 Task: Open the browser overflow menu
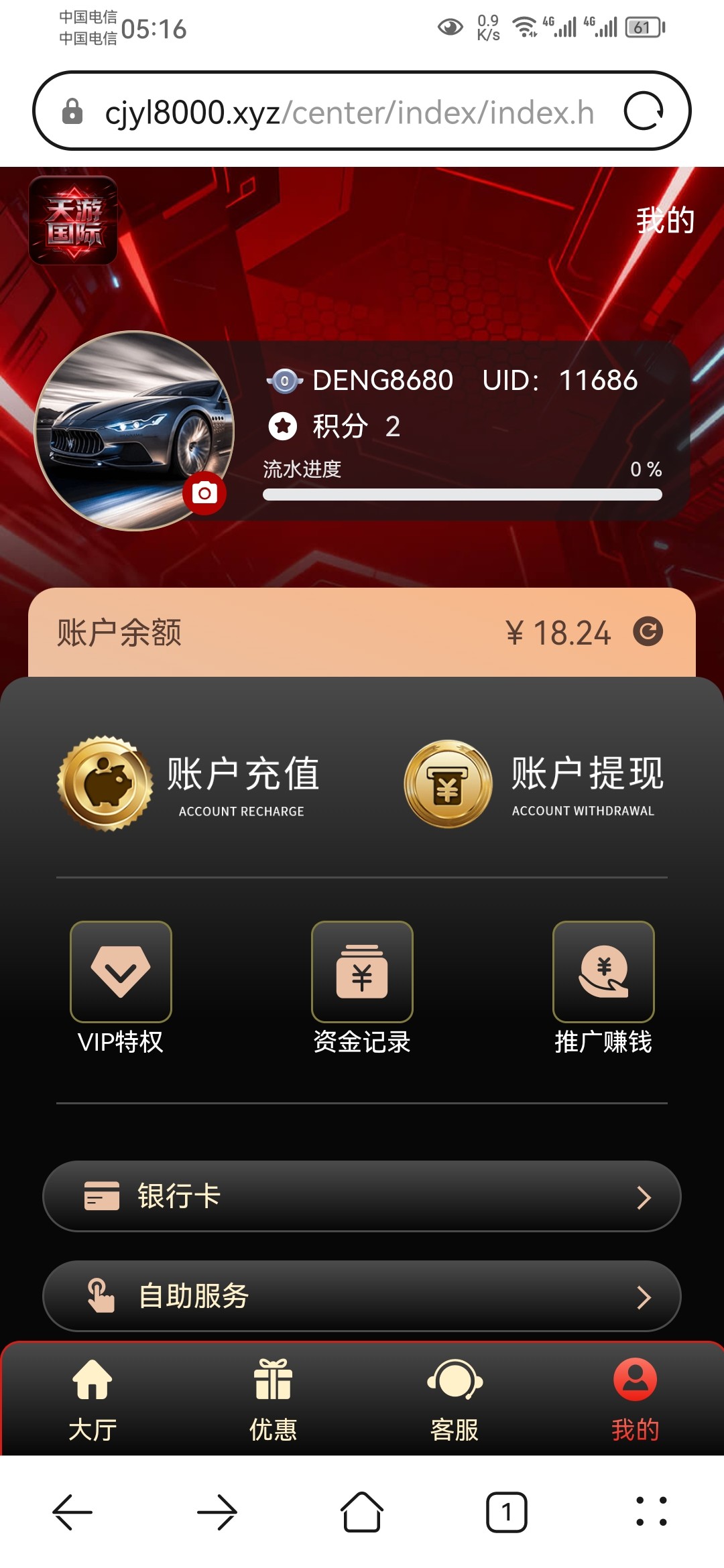652,1512
